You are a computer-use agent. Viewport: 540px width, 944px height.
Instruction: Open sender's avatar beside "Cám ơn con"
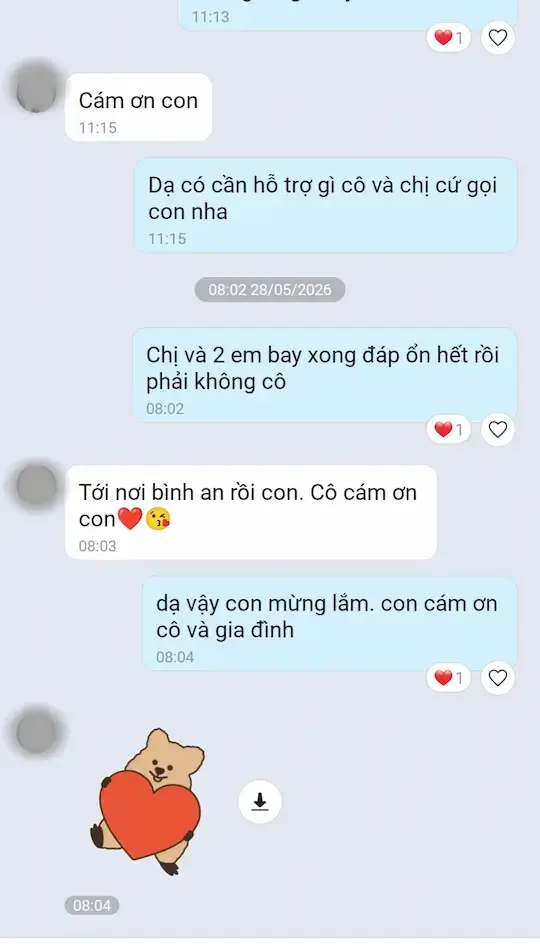click(36, 92)
